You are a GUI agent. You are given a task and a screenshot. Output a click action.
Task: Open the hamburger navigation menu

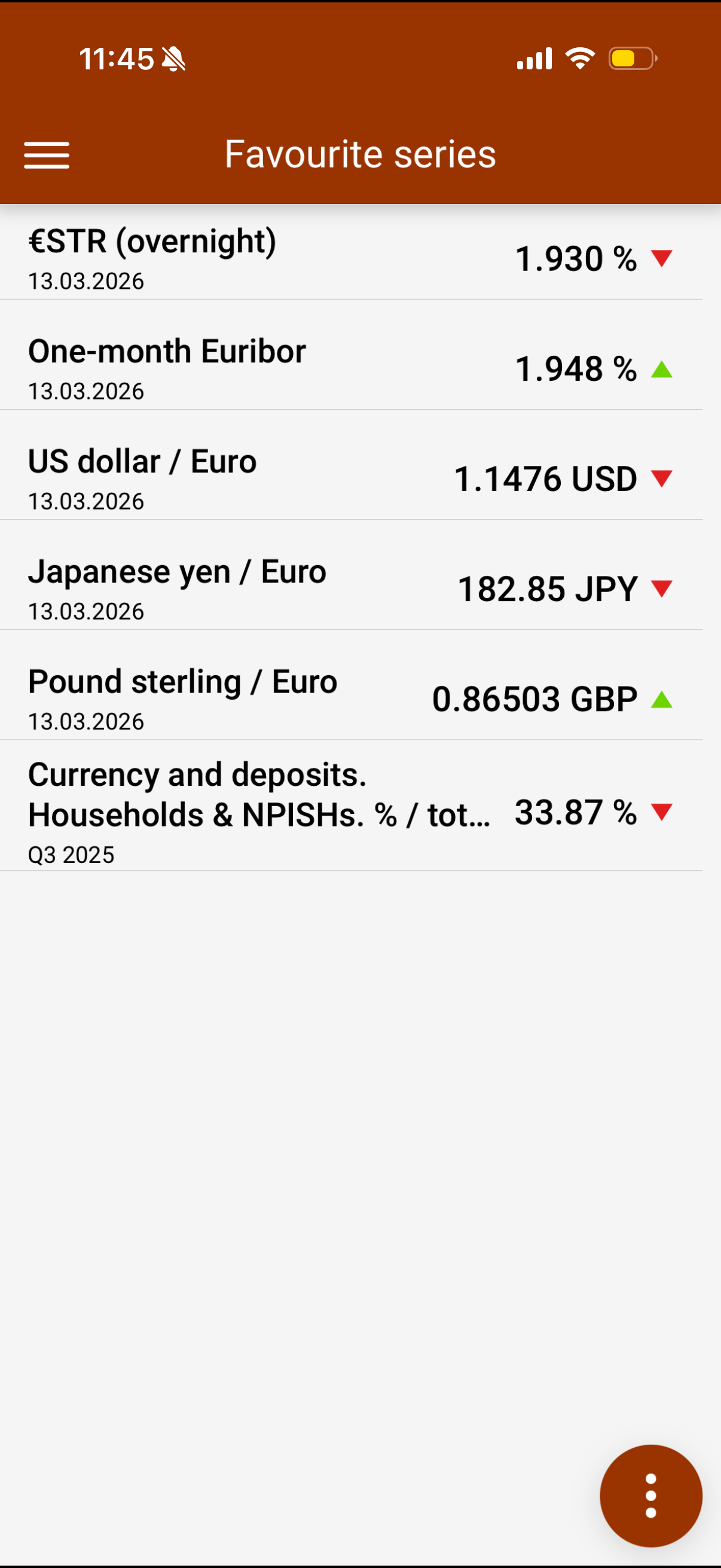click(x=47, y=155)
